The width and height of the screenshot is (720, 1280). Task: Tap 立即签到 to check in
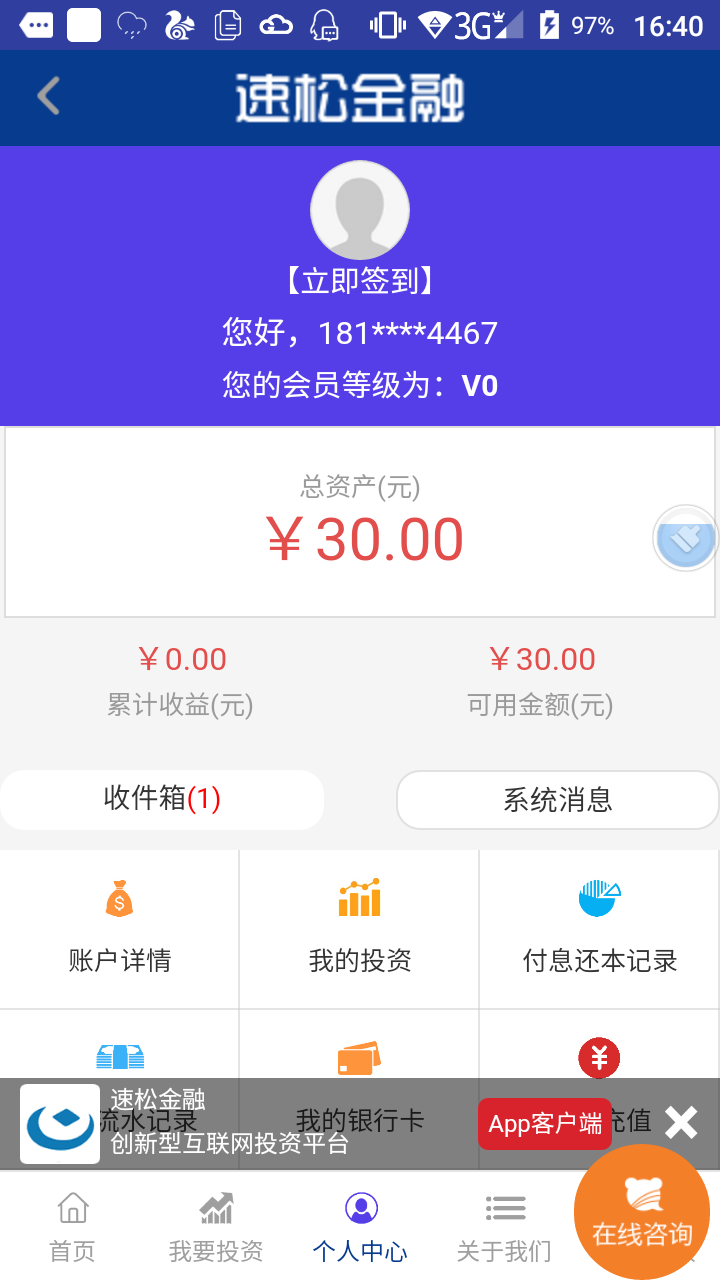pyautogui.click(x=360, y=281)
